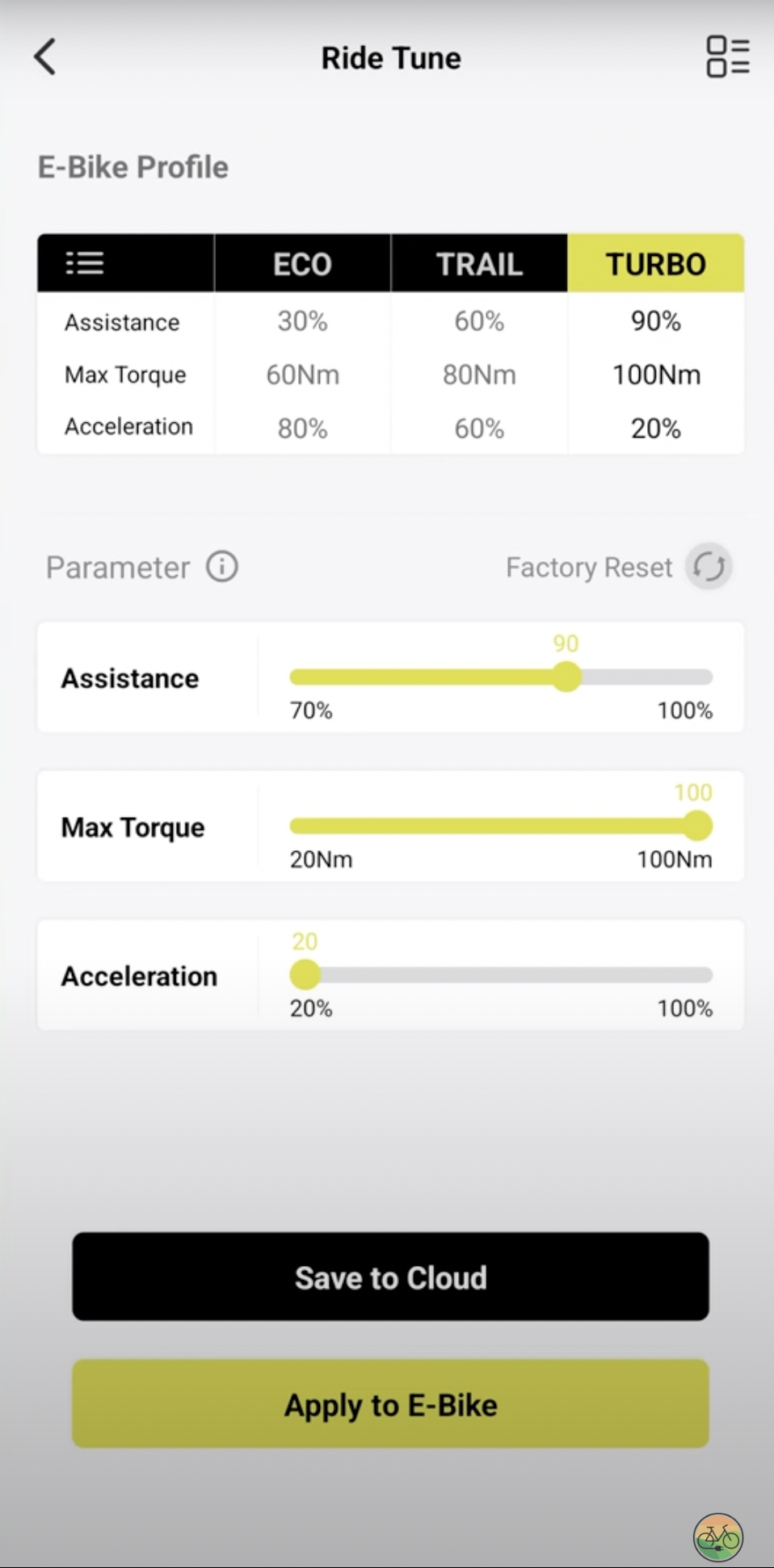This screenshot has width=774, height=1568.
Task: Switch to the ECO profile
Action: tap(302, 264)
